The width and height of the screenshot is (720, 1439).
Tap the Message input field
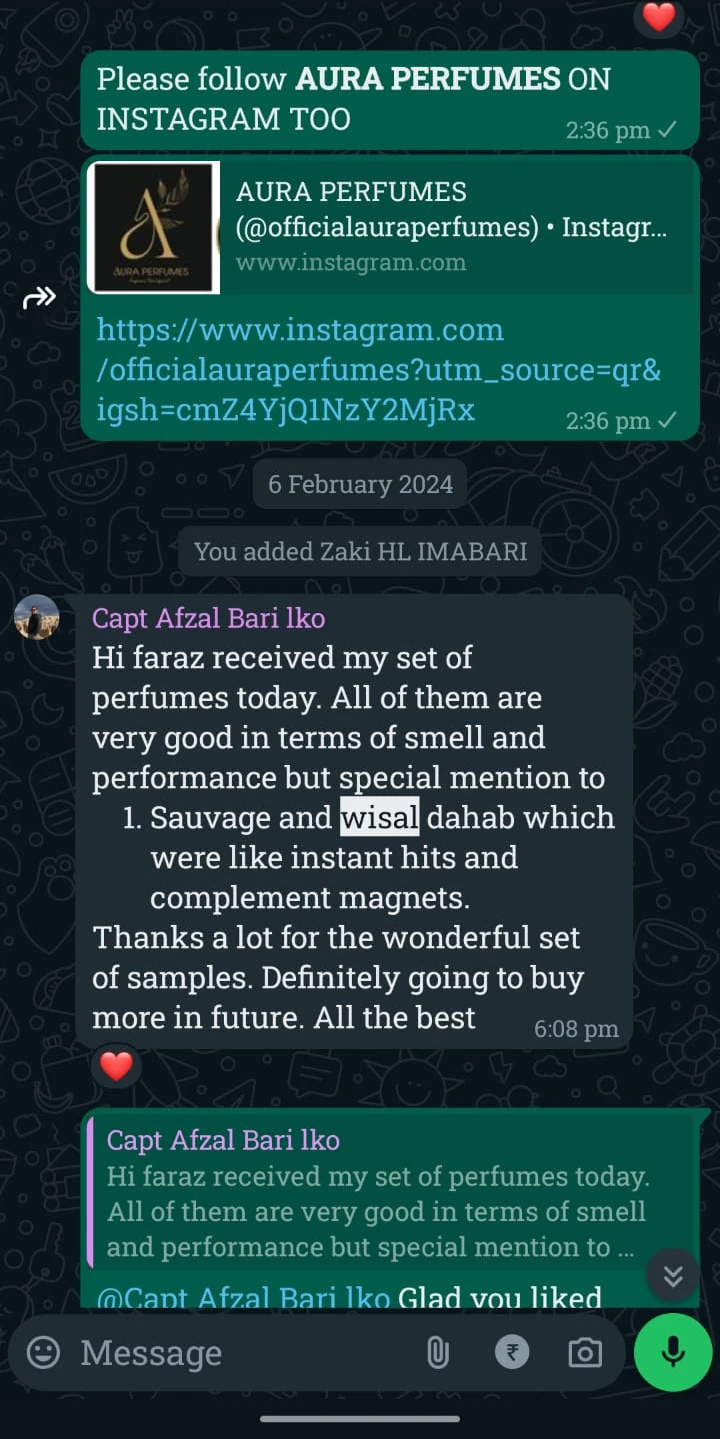coord(240,1352)
